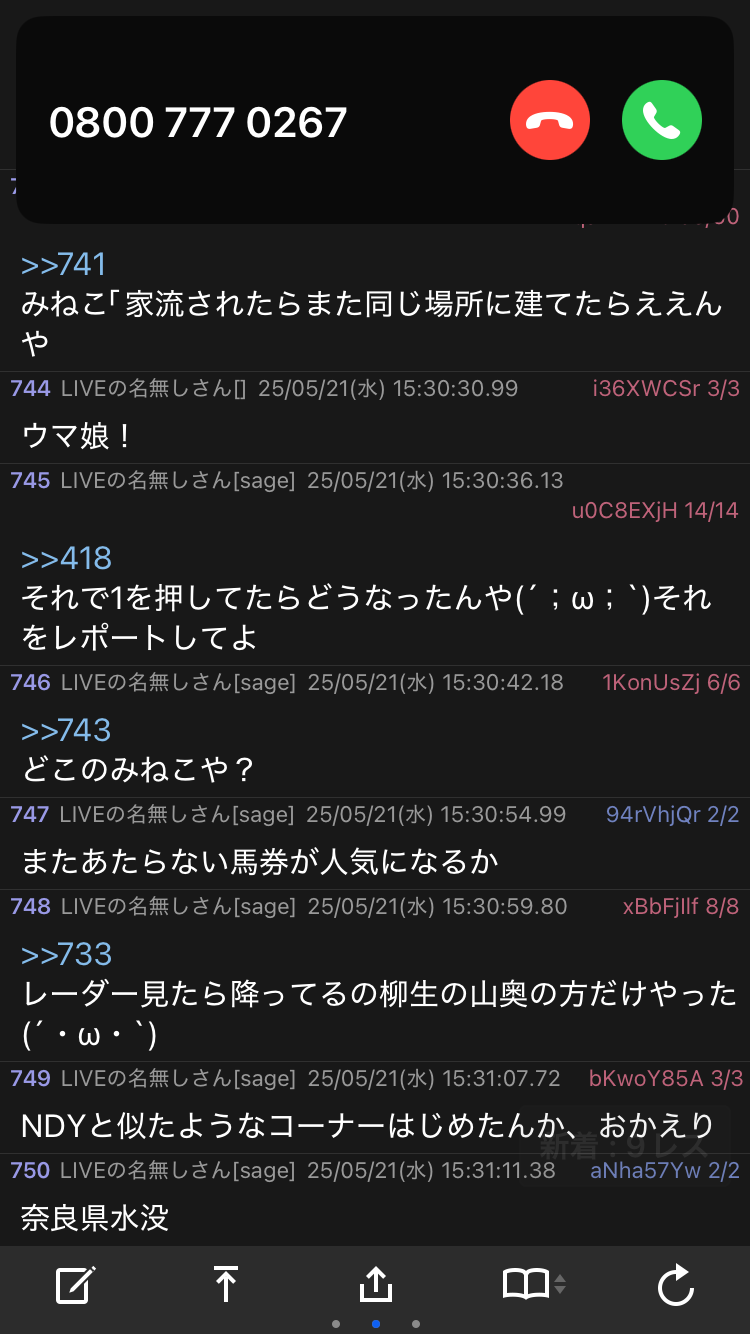The width and height of the screenshot is (750, 1334).
Task: Accept the incoming call with green button
Action: tap(662, 121)
